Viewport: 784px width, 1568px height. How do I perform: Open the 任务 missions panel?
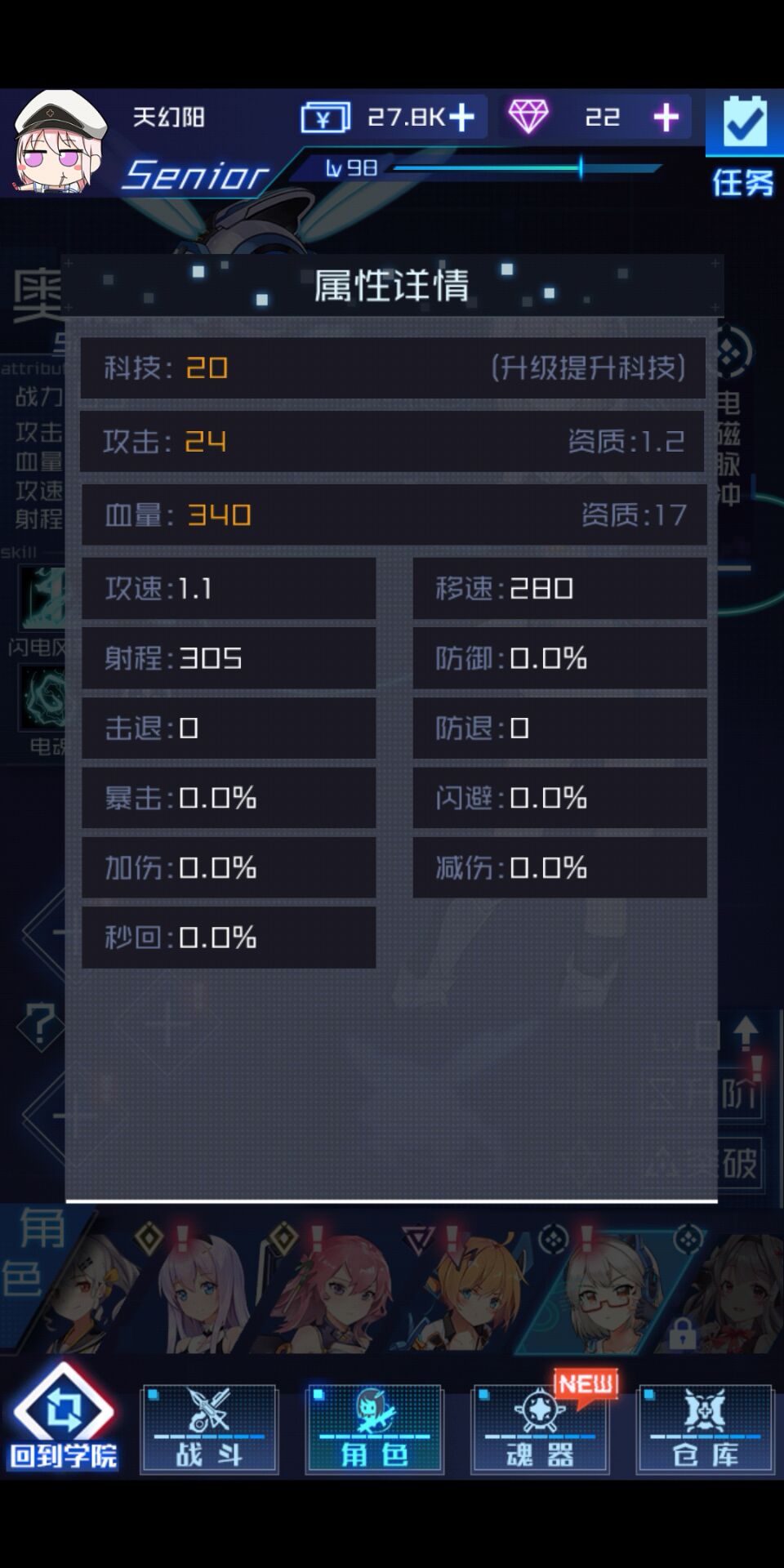pyautogui.click(x=744, y=145)
